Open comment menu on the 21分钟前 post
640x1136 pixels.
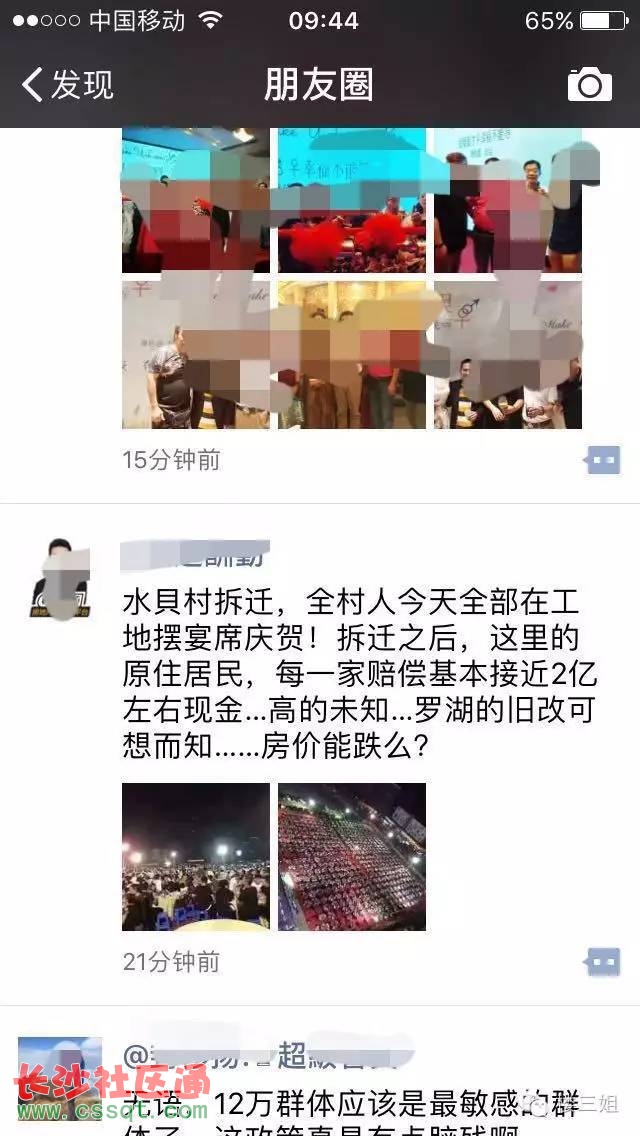(602, 962)
